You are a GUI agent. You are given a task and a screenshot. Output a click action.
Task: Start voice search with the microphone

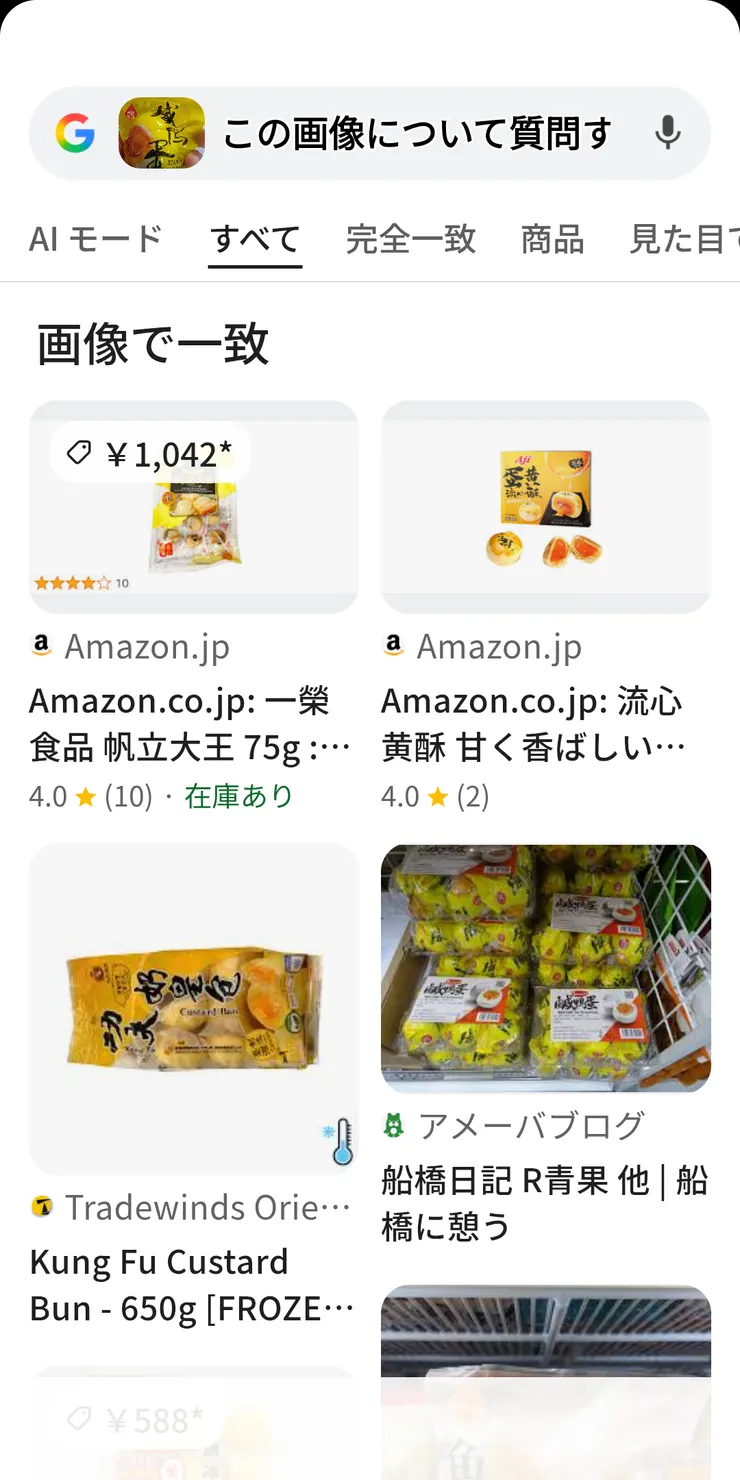tap(667, 133)
